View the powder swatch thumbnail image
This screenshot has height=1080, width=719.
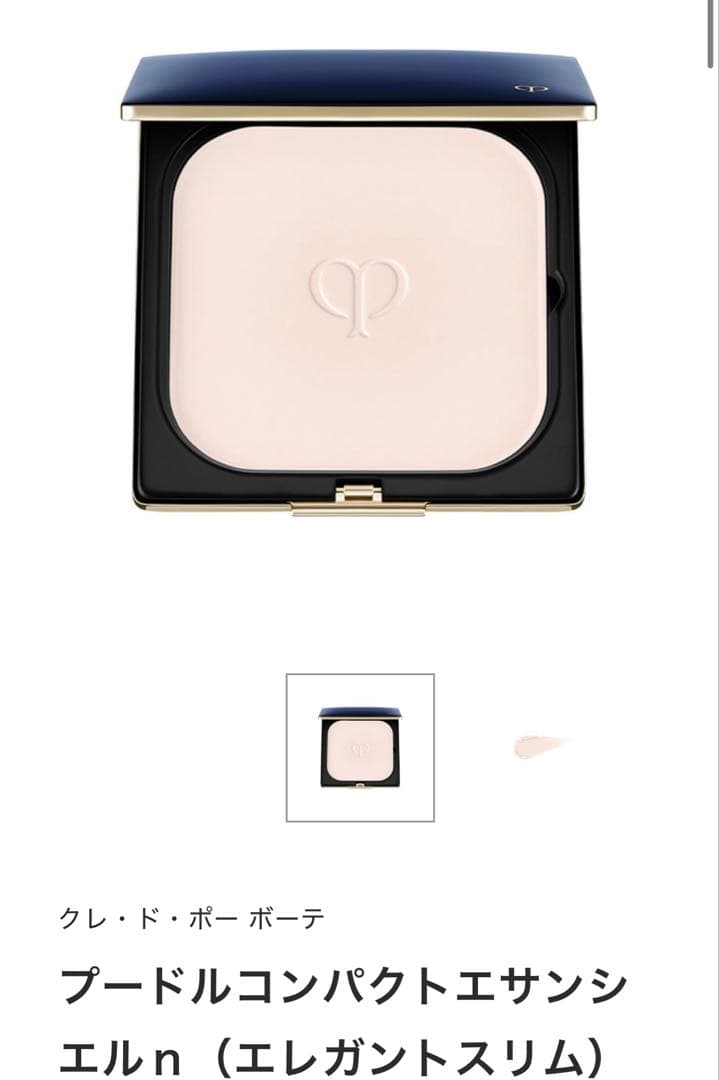point(541,746)
